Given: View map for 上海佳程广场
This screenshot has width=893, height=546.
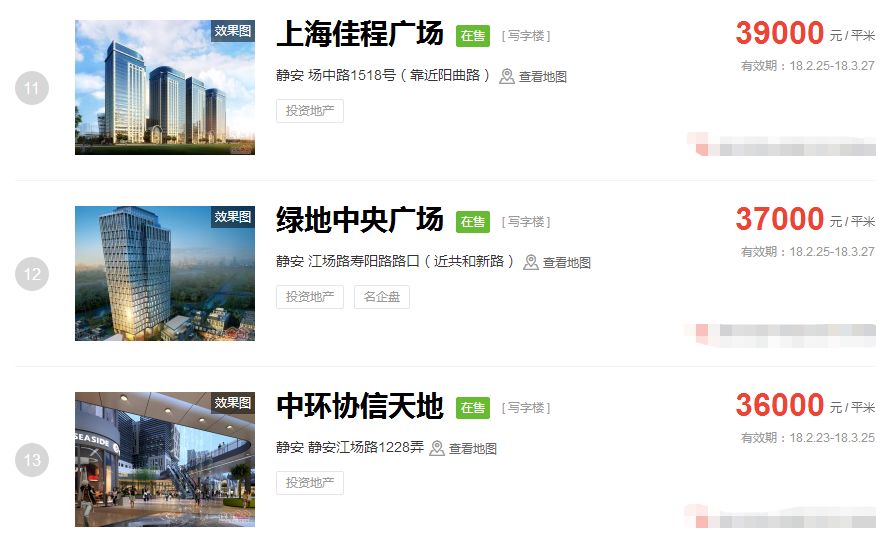Looking at the screenshot, I should 533,77.
